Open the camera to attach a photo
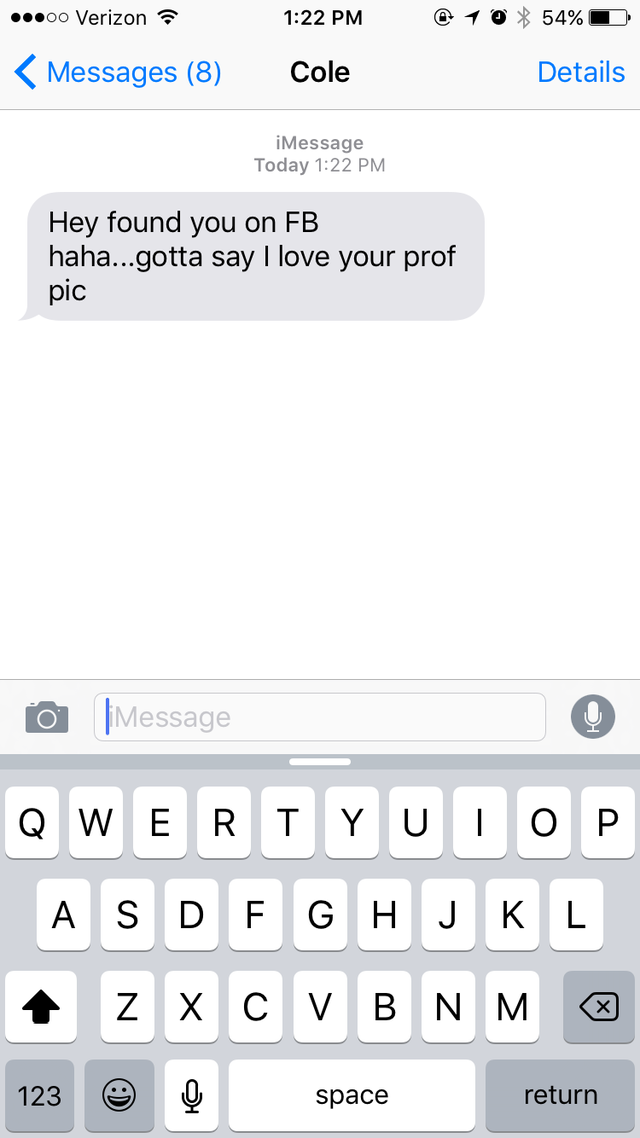The image size is (640, 1138). point(46,716)
